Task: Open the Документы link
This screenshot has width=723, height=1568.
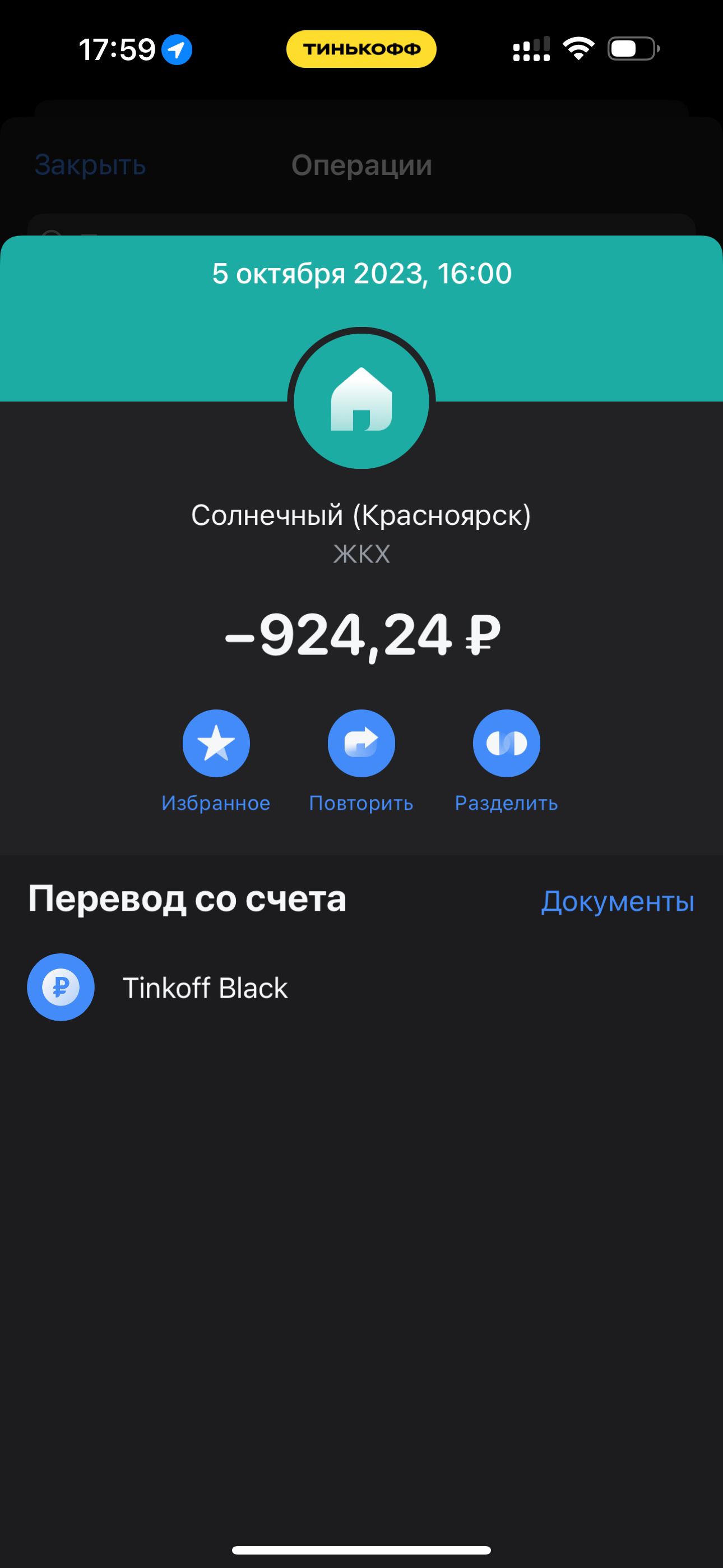Action: [x=617, y=901]
